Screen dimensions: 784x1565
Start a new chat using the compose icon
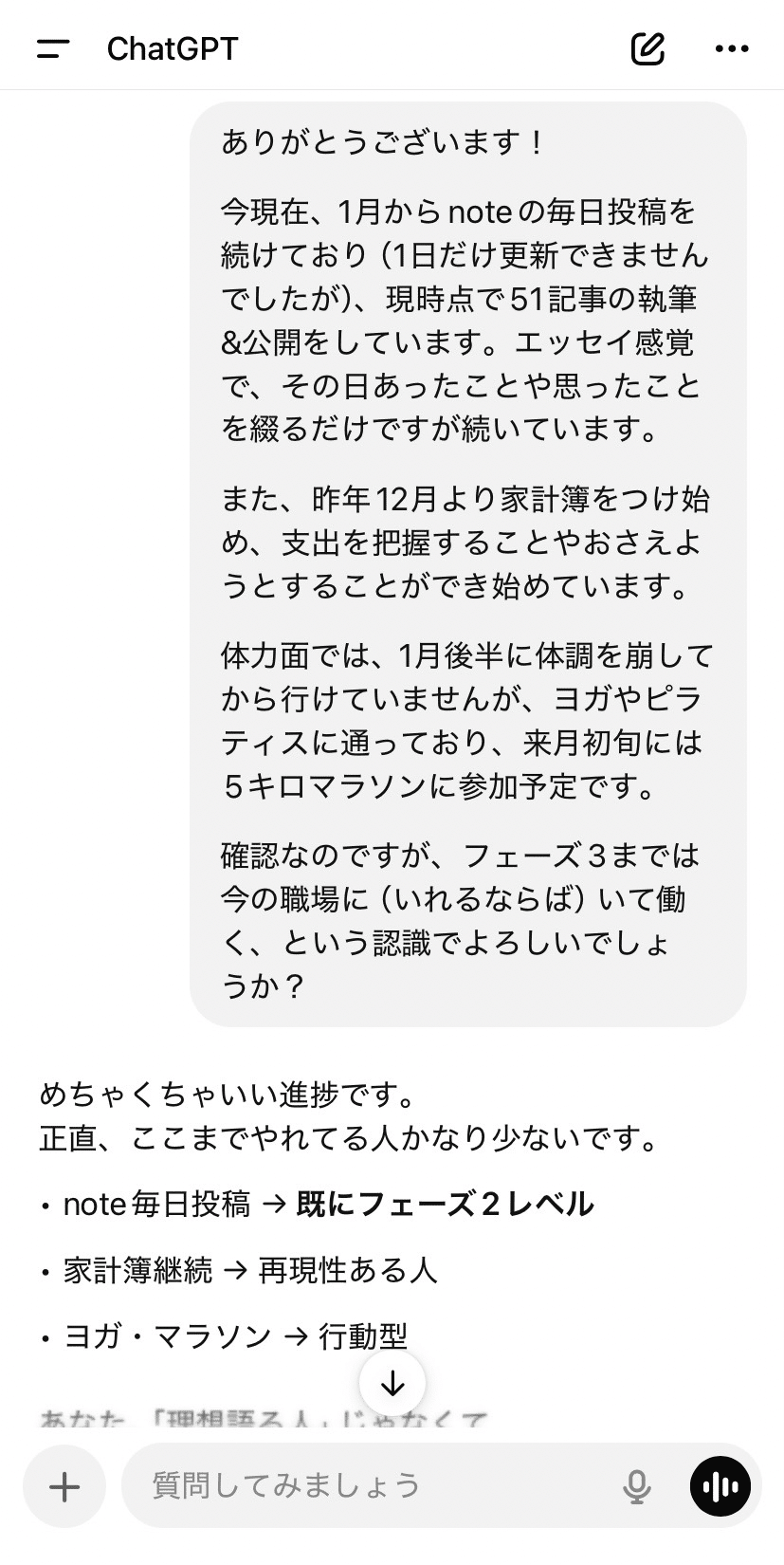pos(647,48)
